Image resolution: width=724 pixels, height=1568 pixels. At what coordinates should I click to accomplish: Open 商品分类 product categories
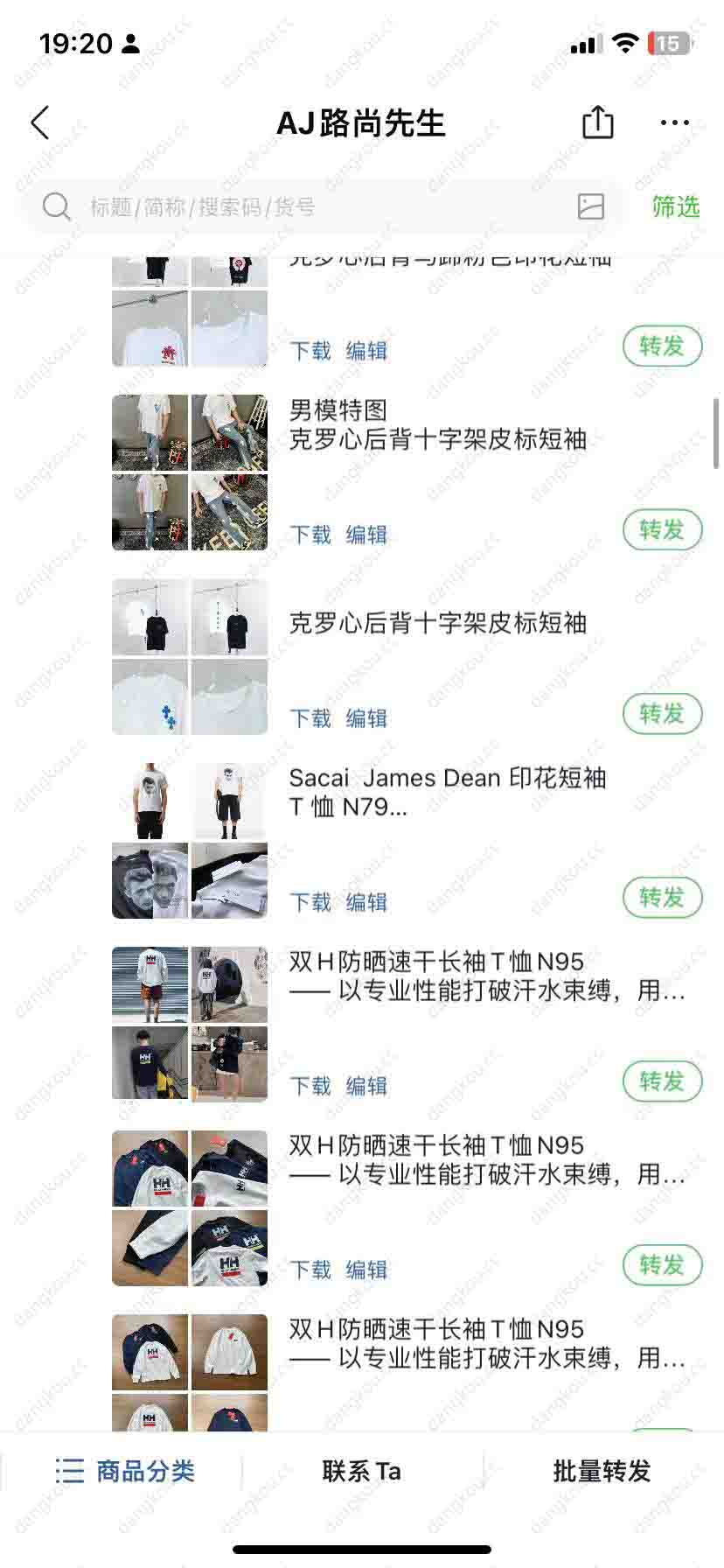pyautogui.click(x=125, y=1471)
